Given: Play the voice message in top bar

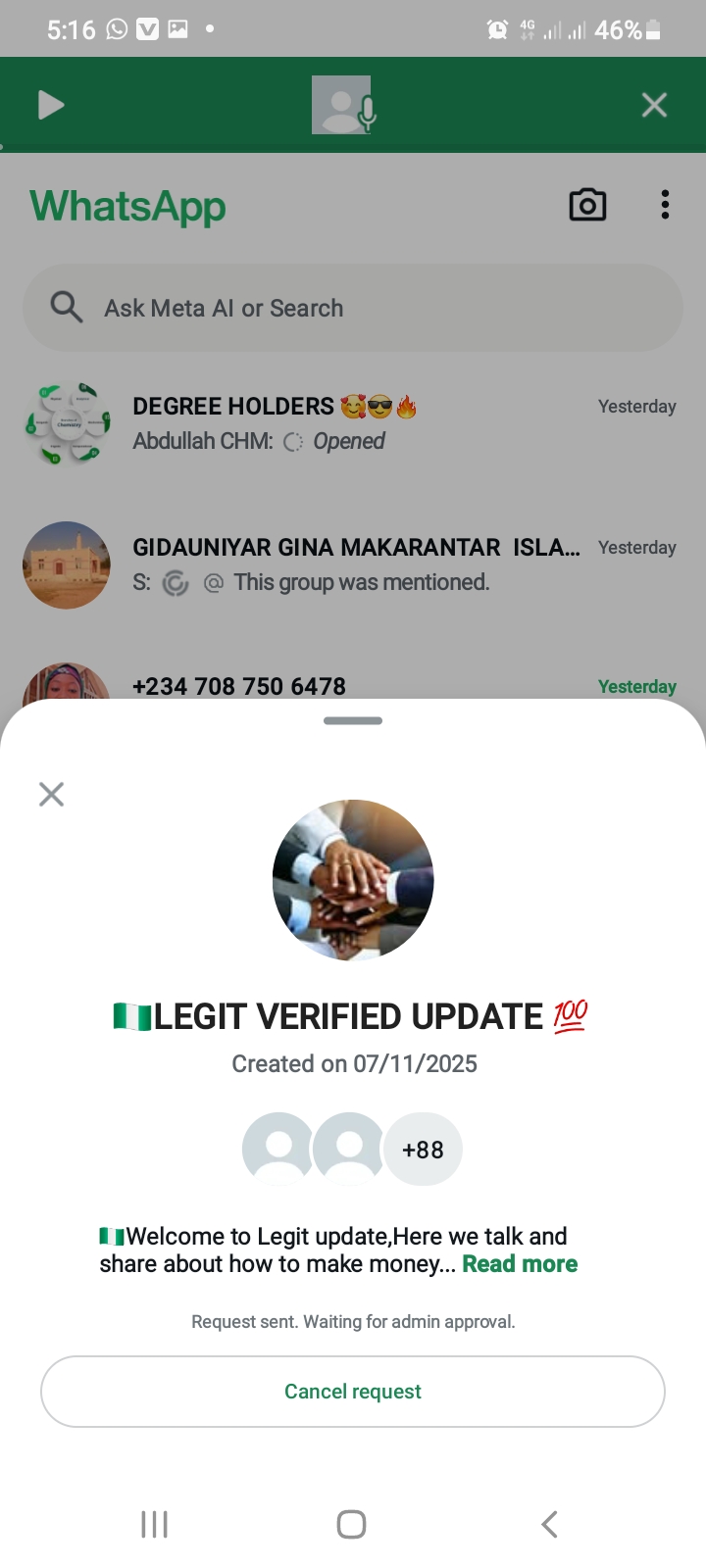Looking at the screenshot, I should coord(51,105).
